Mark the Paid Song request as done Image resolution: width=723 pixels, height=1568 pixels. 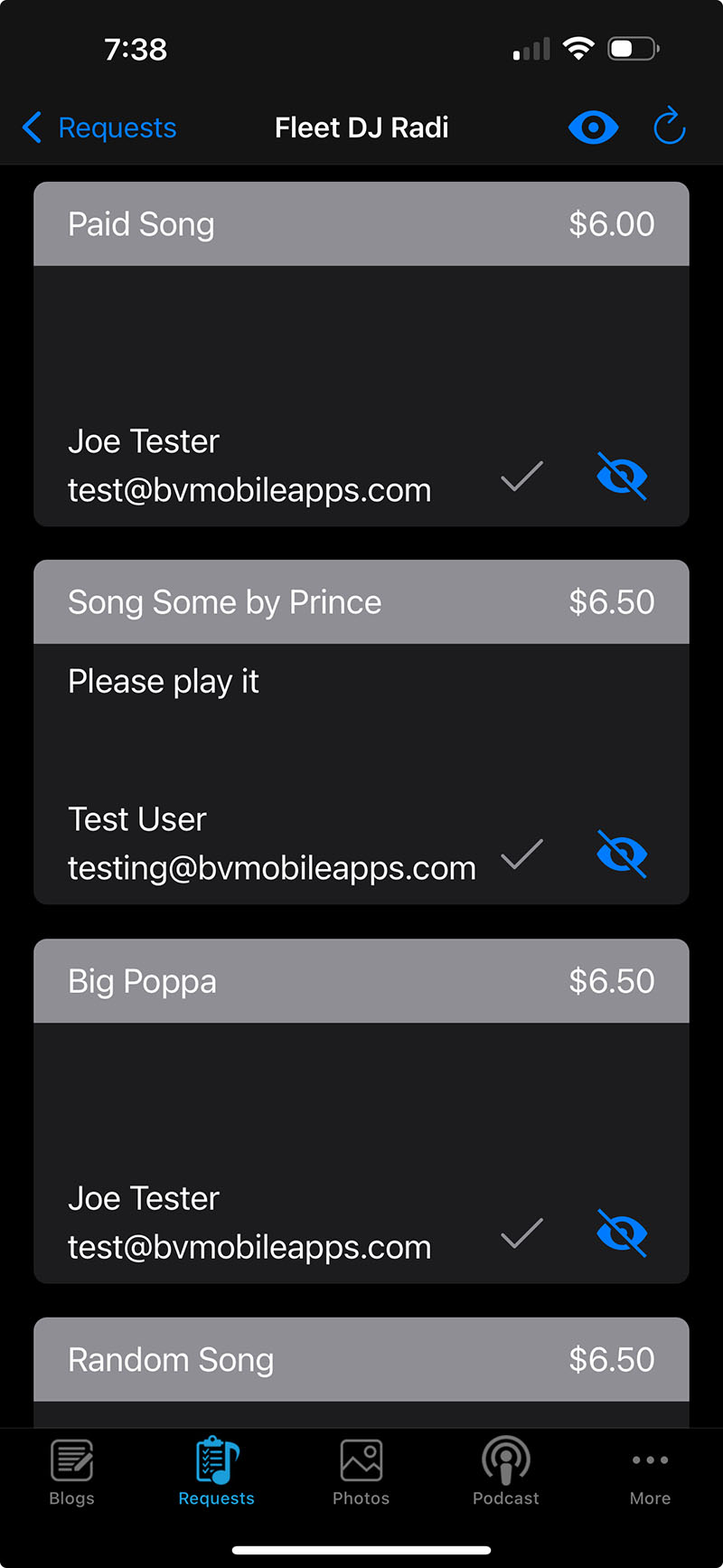521,476
